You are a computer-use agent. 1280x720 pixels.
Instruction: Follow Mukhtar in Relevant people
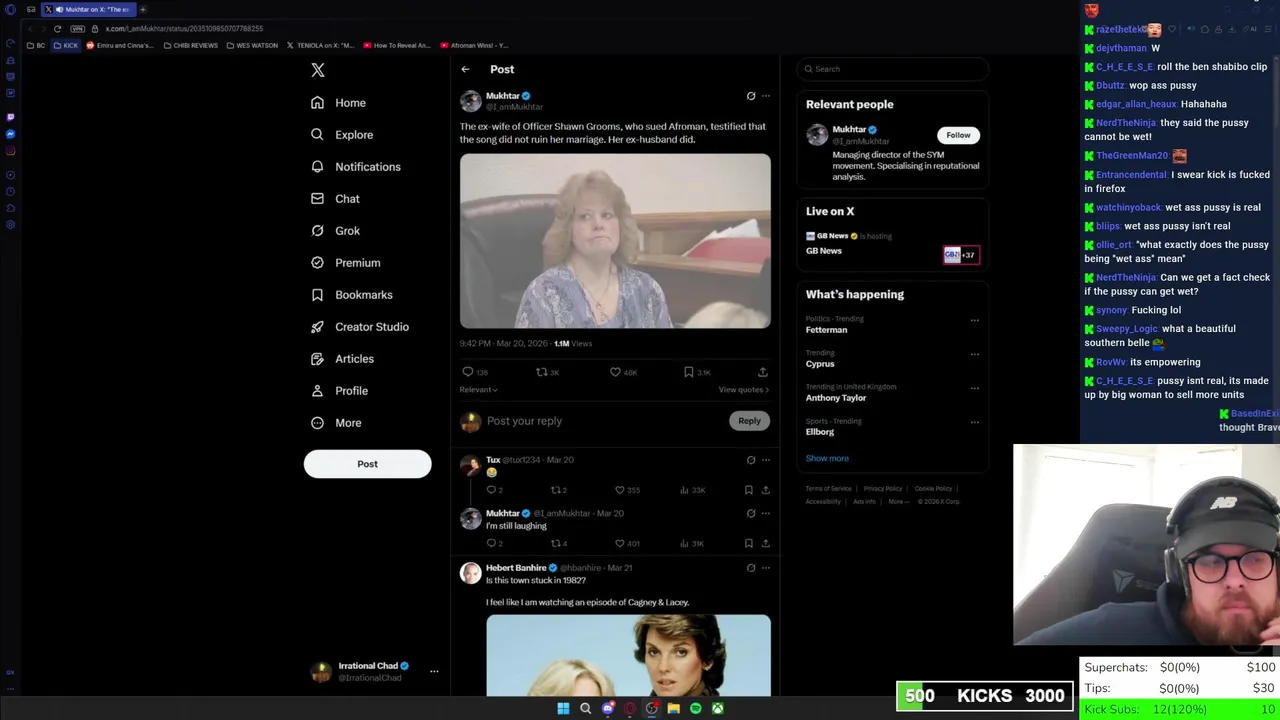pos(957,135)
